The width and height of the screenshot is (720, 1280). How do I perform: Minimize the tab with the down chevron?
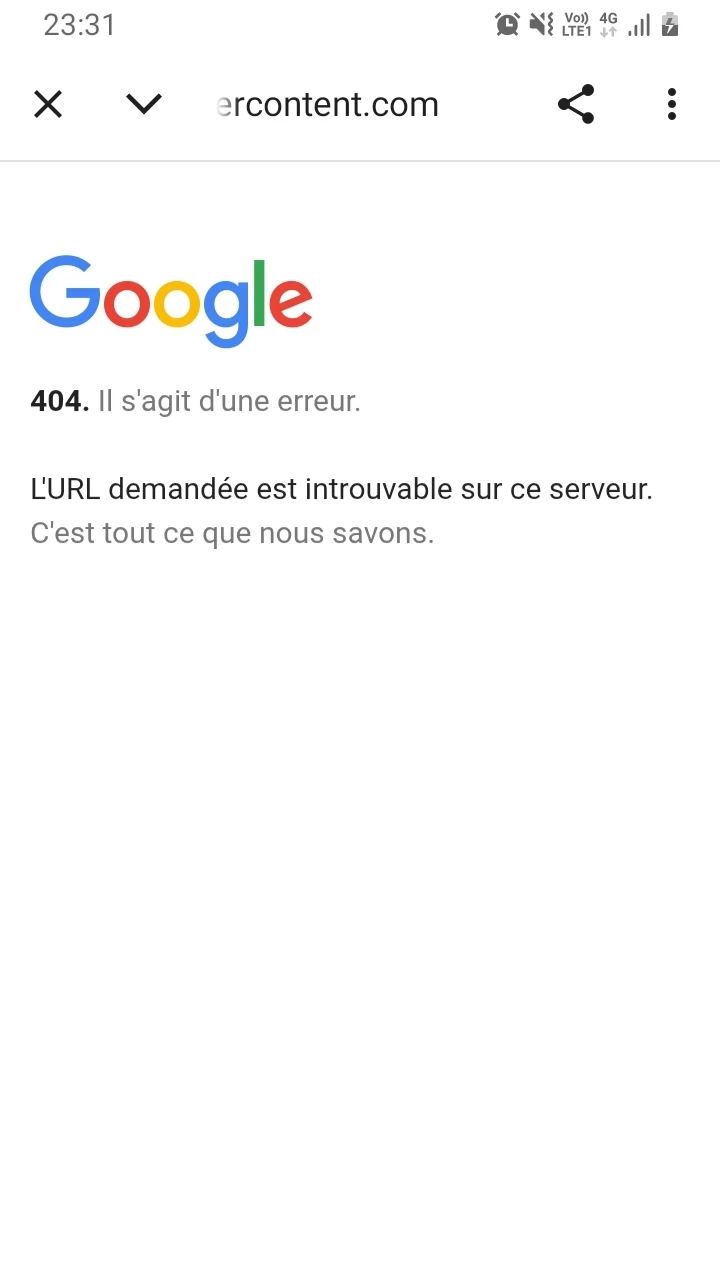(x=144, y=104)
